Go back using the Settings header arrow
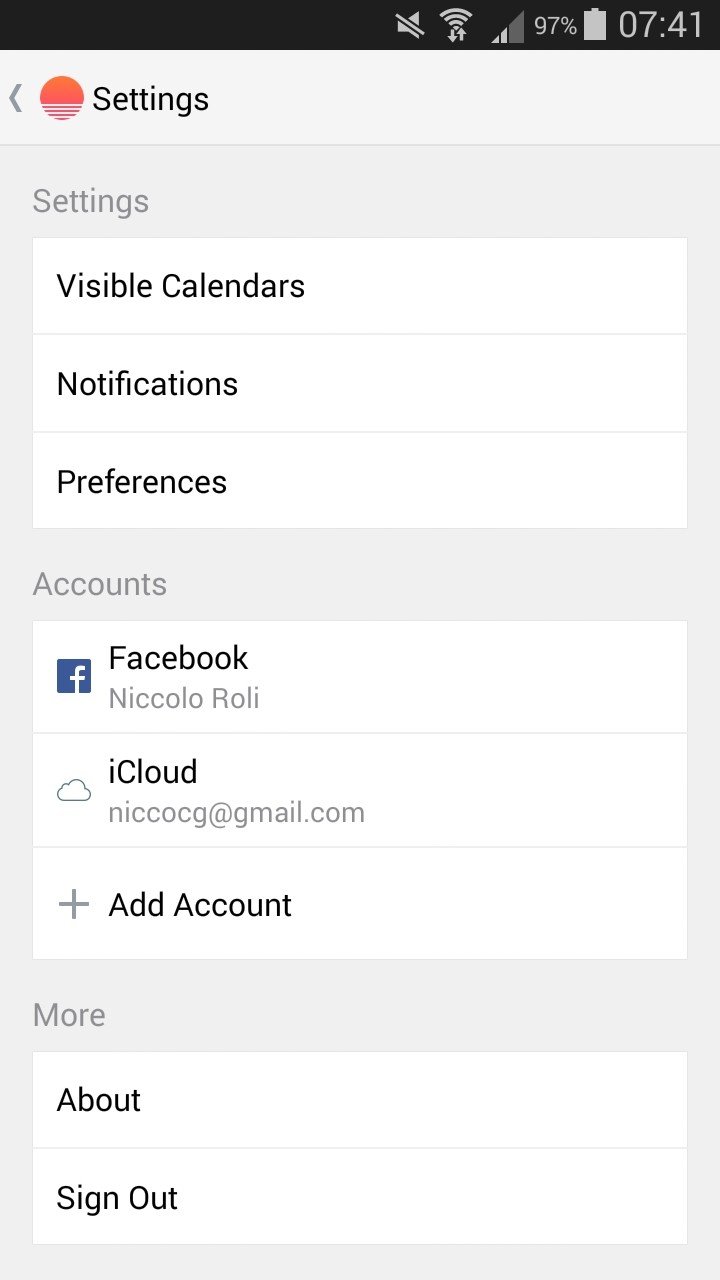 click(16, 98)
